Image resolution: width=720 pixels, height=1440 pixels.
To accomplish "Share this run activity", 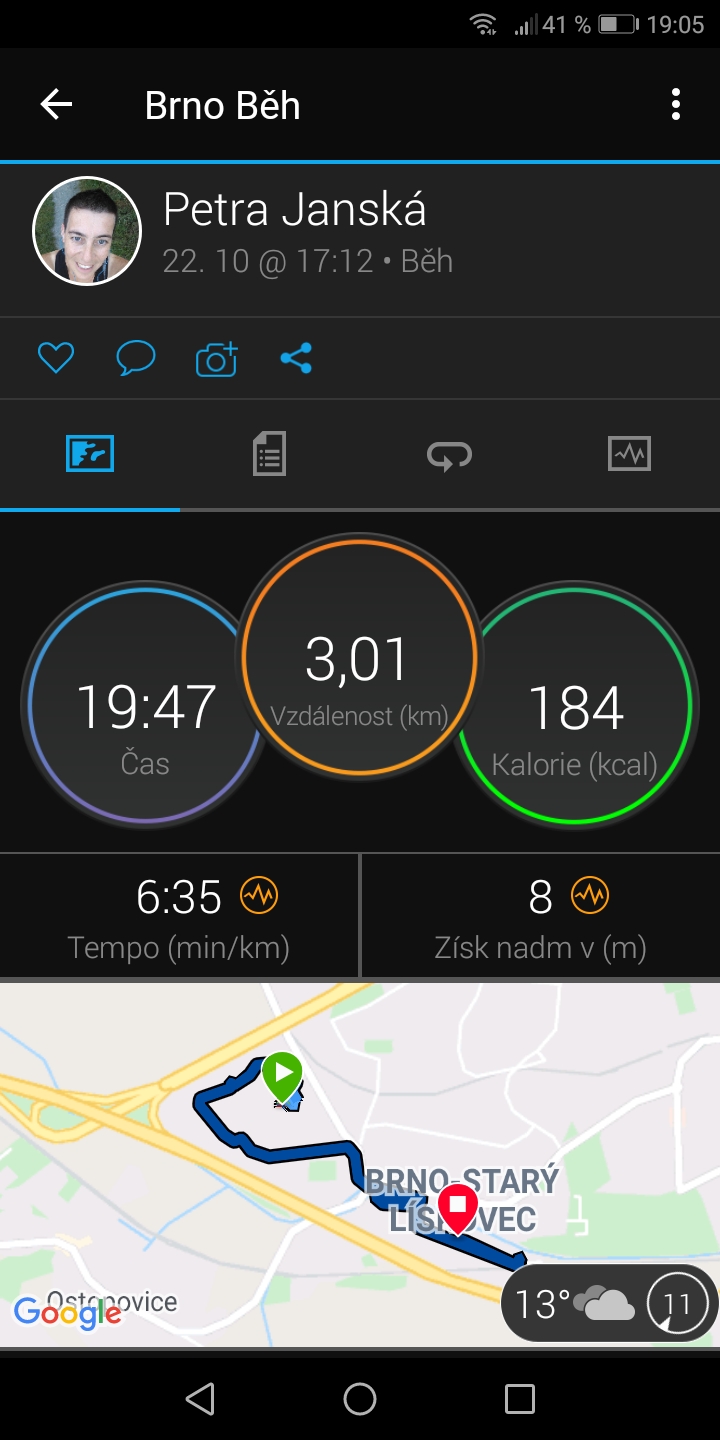I will coord(296,358).
